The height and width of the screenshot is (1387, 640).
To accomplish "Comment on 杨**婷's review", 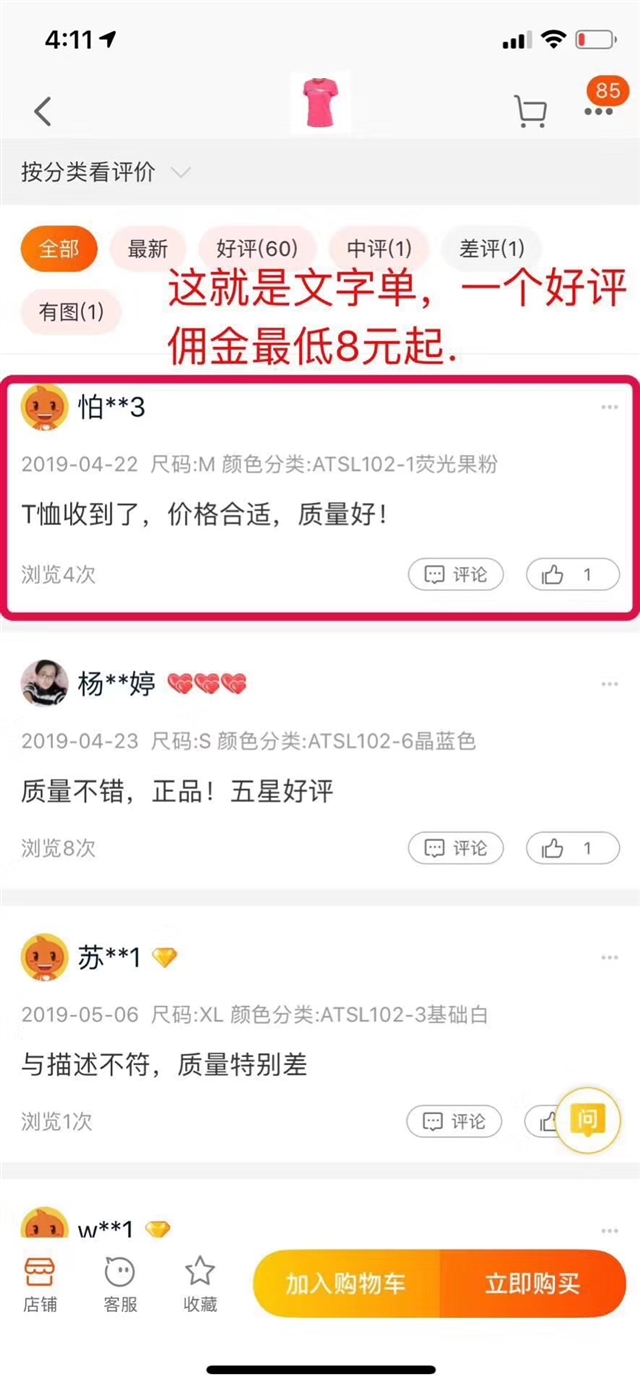I will tap(455, 848).
